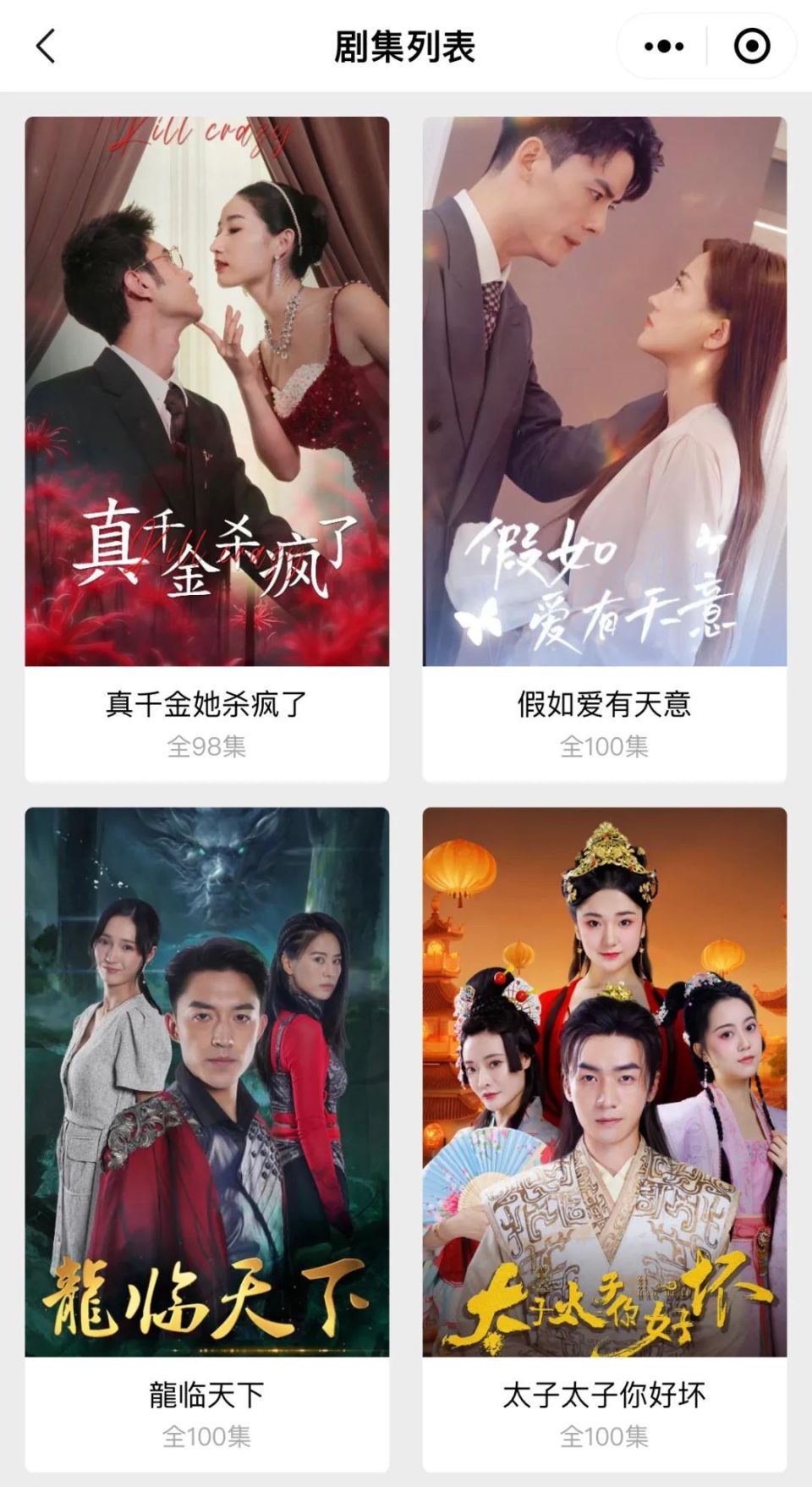Open the three-dot mini program menu
Viewport: 812px width, 1487px height.
664,47
